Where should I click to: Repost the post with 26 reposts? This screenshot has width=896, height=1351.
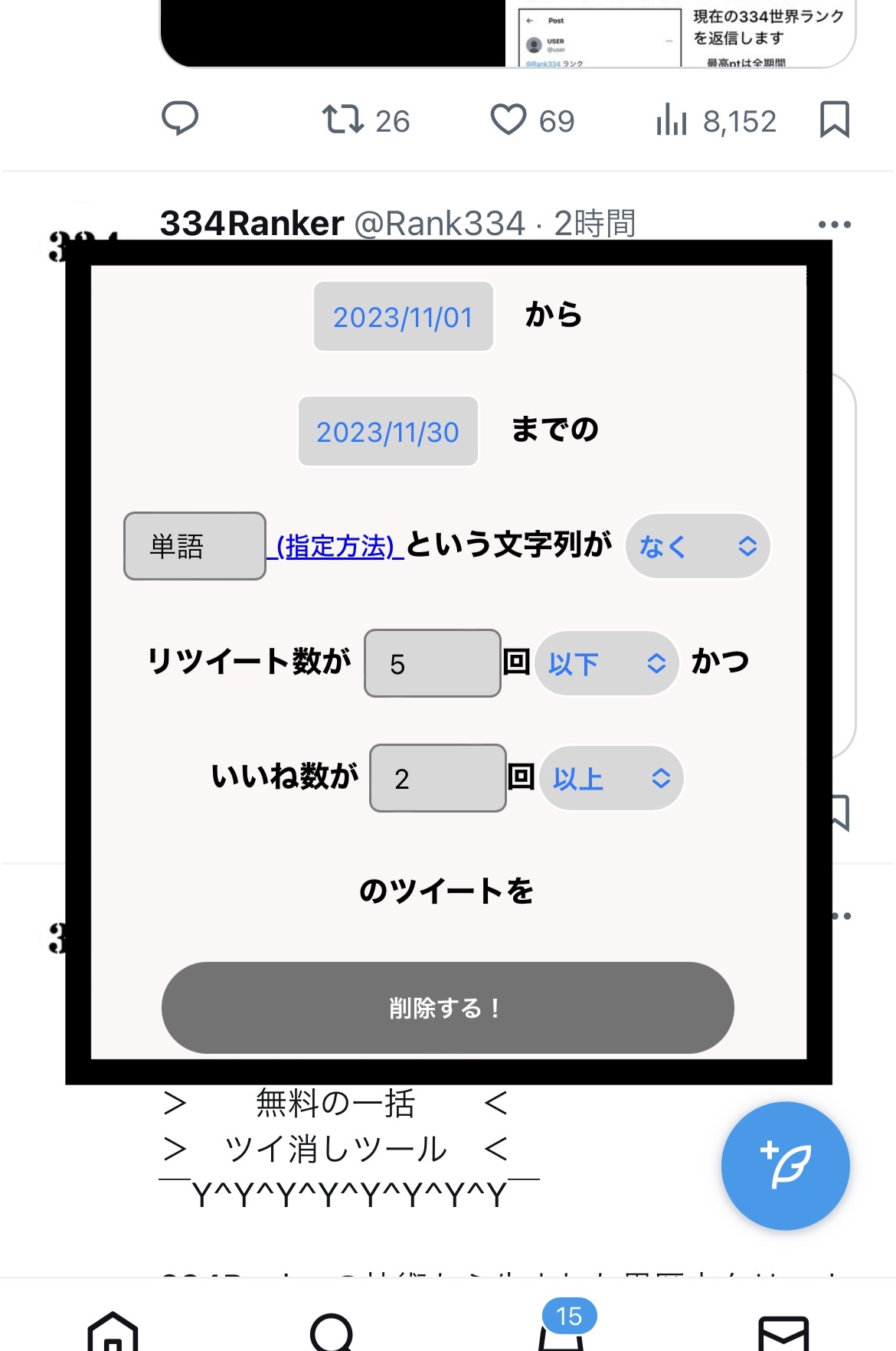[x=343, y=120]
